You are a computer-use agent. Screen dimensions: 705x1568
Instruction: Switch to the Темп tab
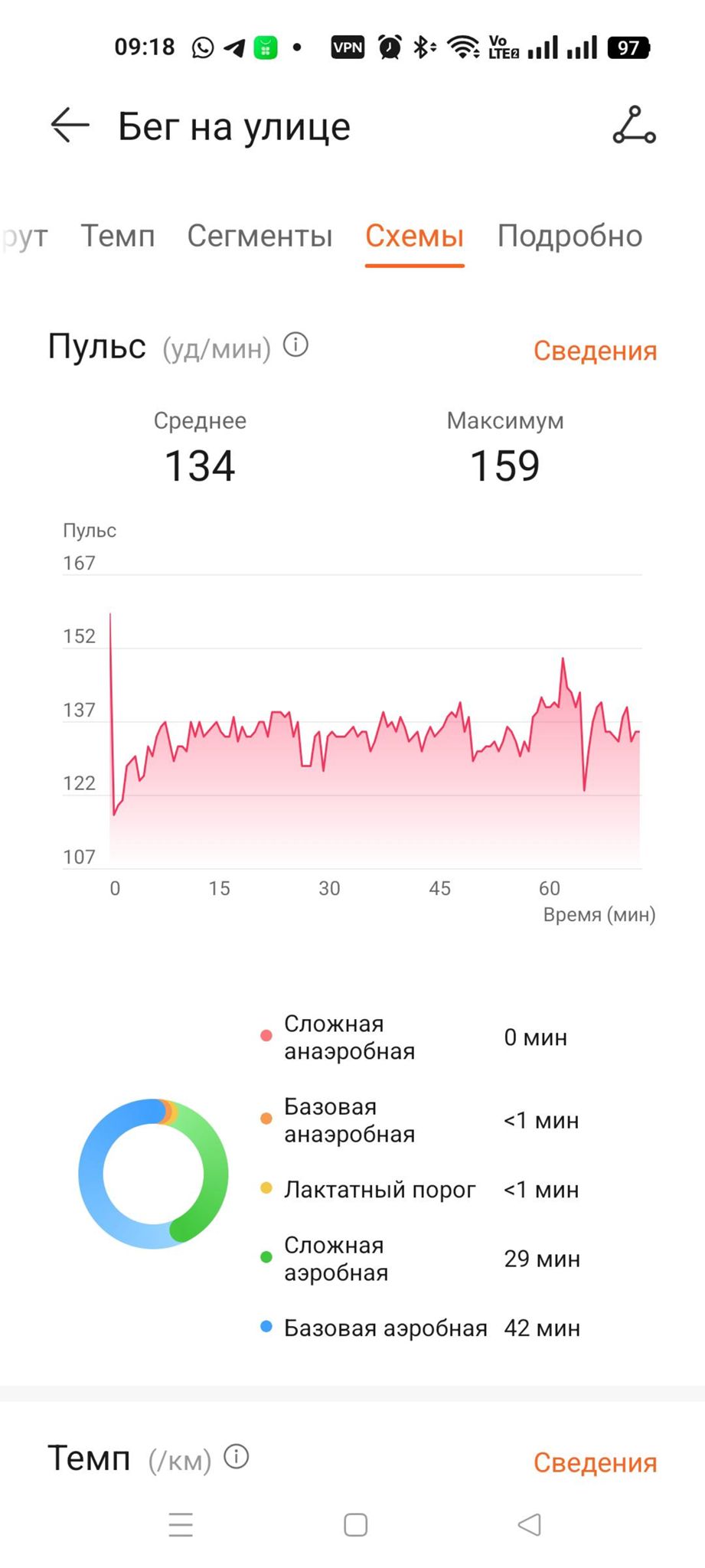(x=118, y=236)
